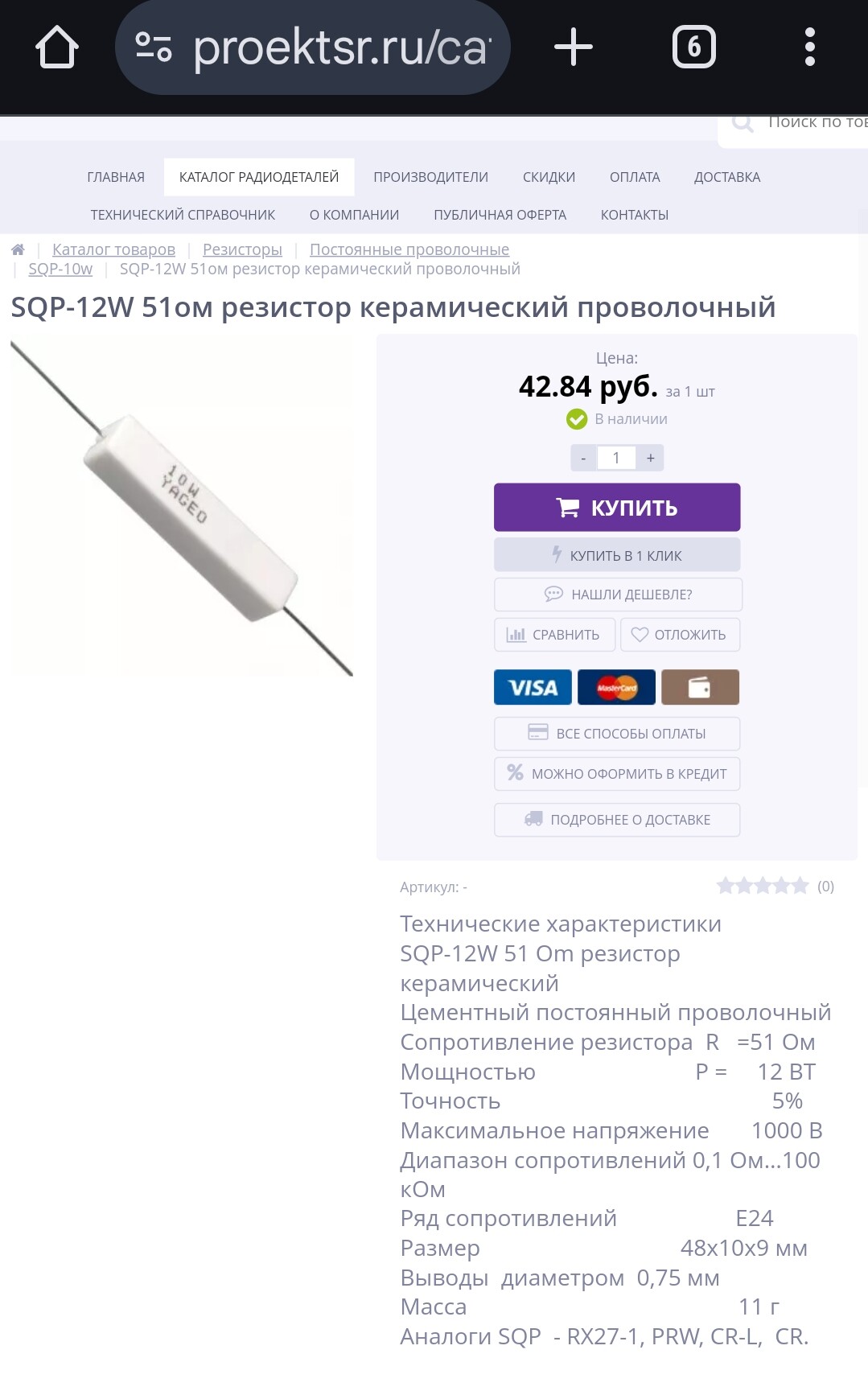Image resolution: width=868 pixels, height=1395 pixels.
Task: Save item with ОТЛОЖИТЬ button
Action: tap(680, 635)
